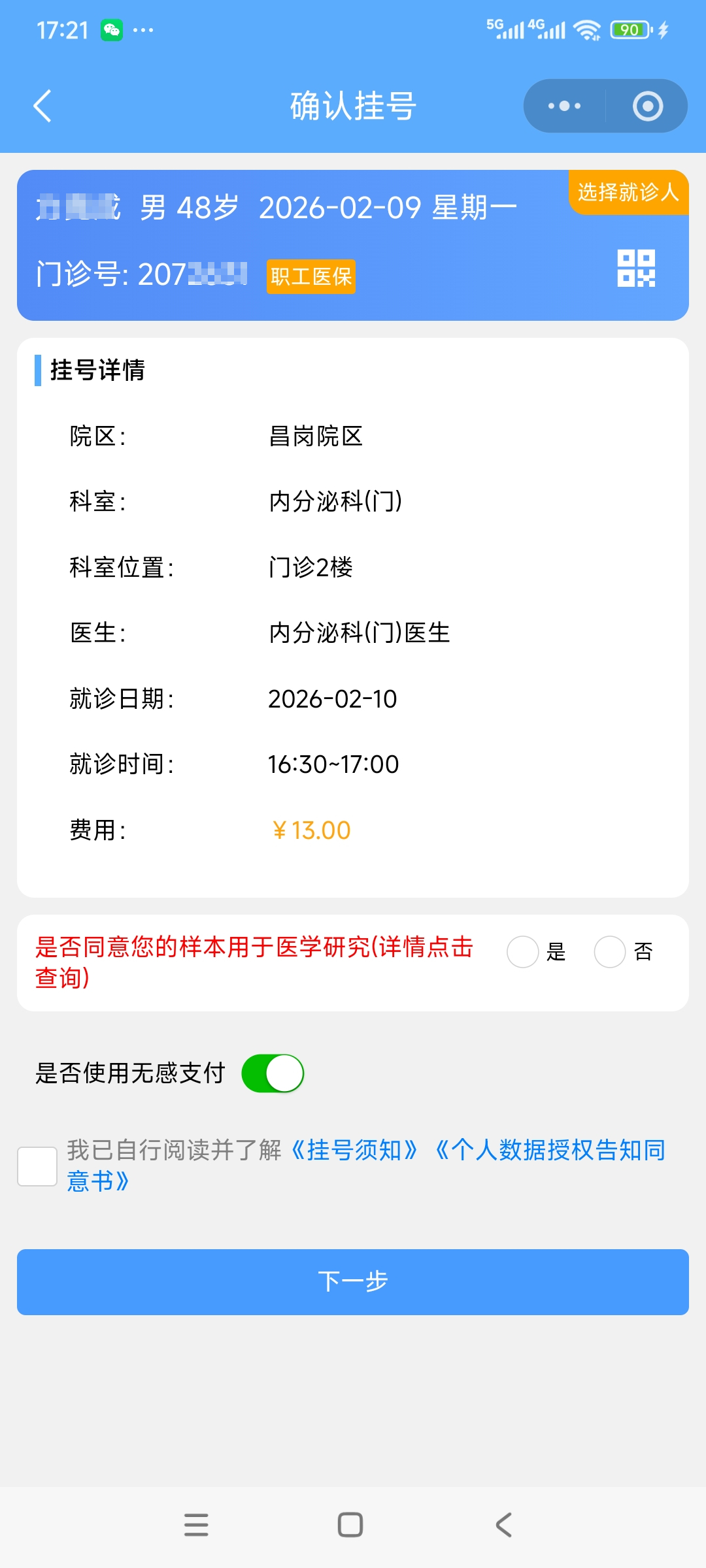The image size is (706, 1568).
Task: Go back from the 确认挂号 page
Action: tap(42, 106)
